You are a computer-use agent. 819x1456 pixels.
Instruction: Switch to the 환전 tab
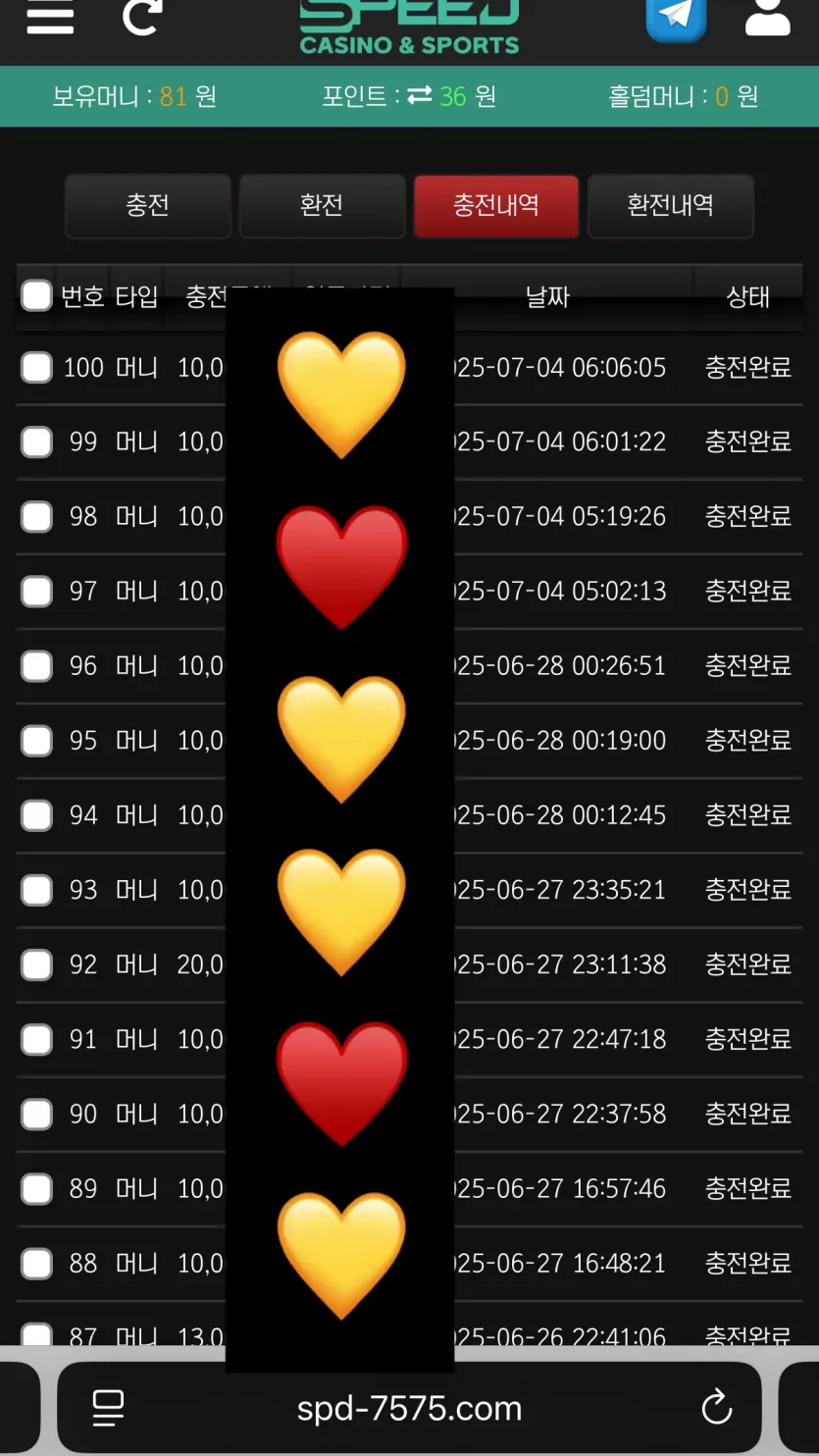click(x=322, y=206)
